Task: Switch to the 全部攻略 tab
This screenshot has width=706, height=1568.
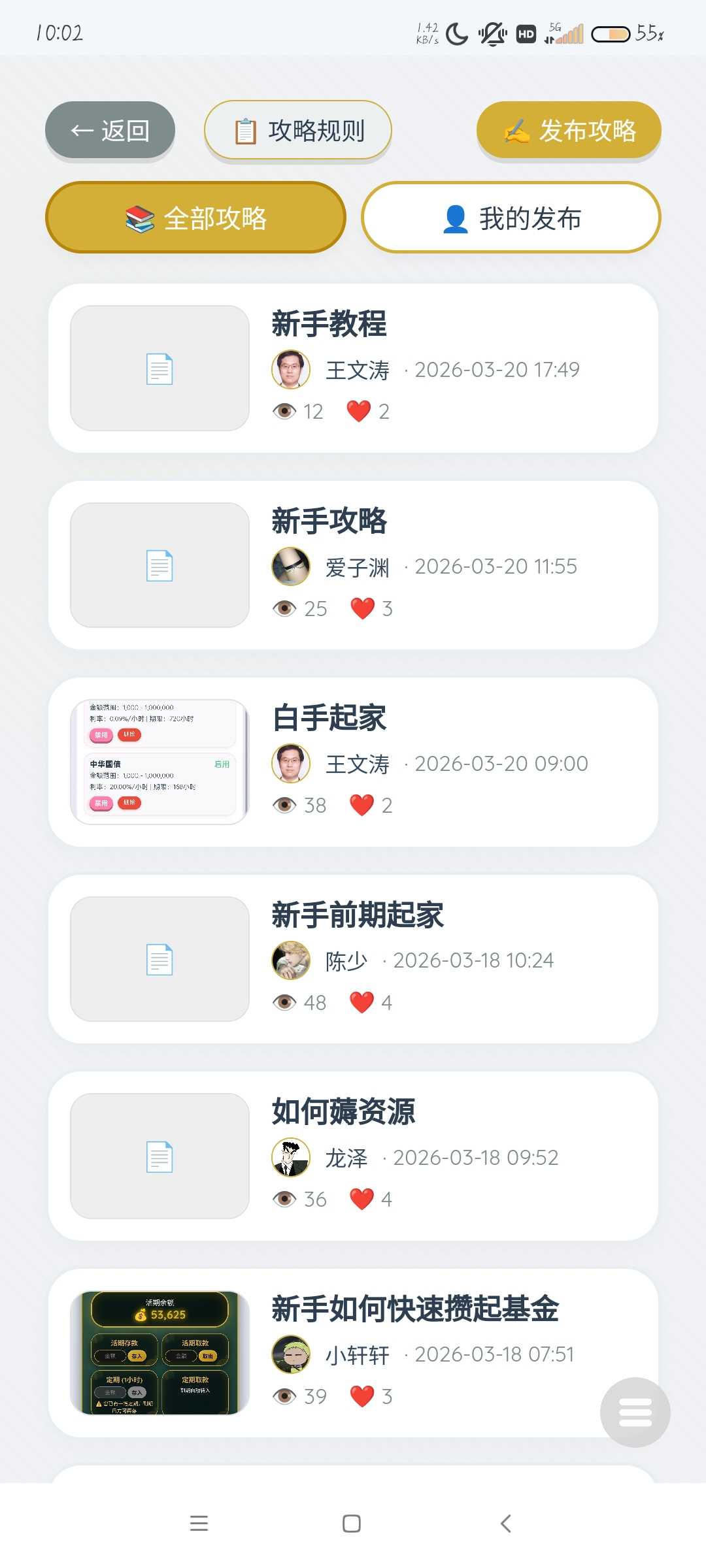Action: click(195, 218)
